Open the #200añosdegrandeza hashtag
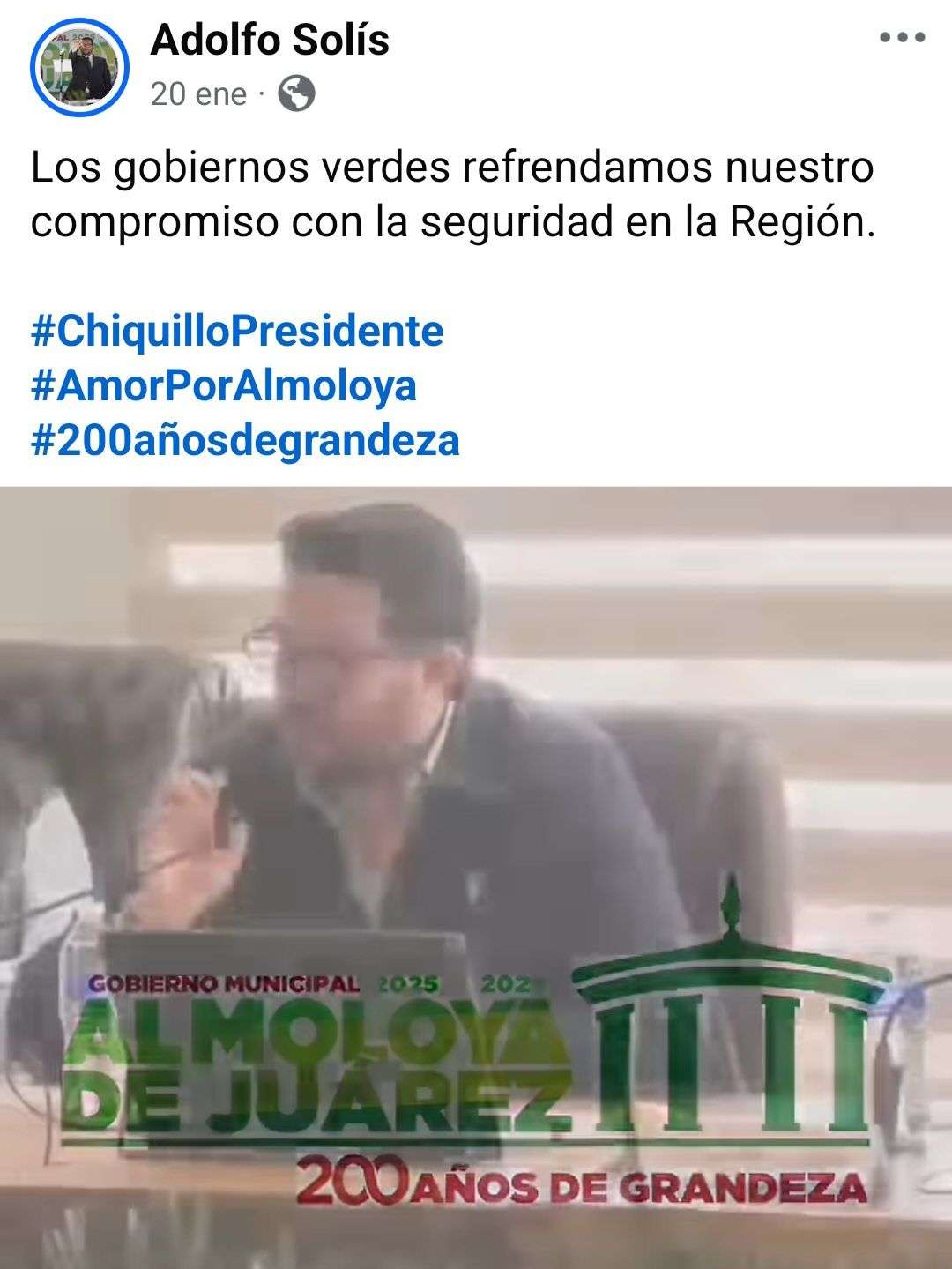The image size is (952, 1269). pyautogui.click(x=245, y=439)
